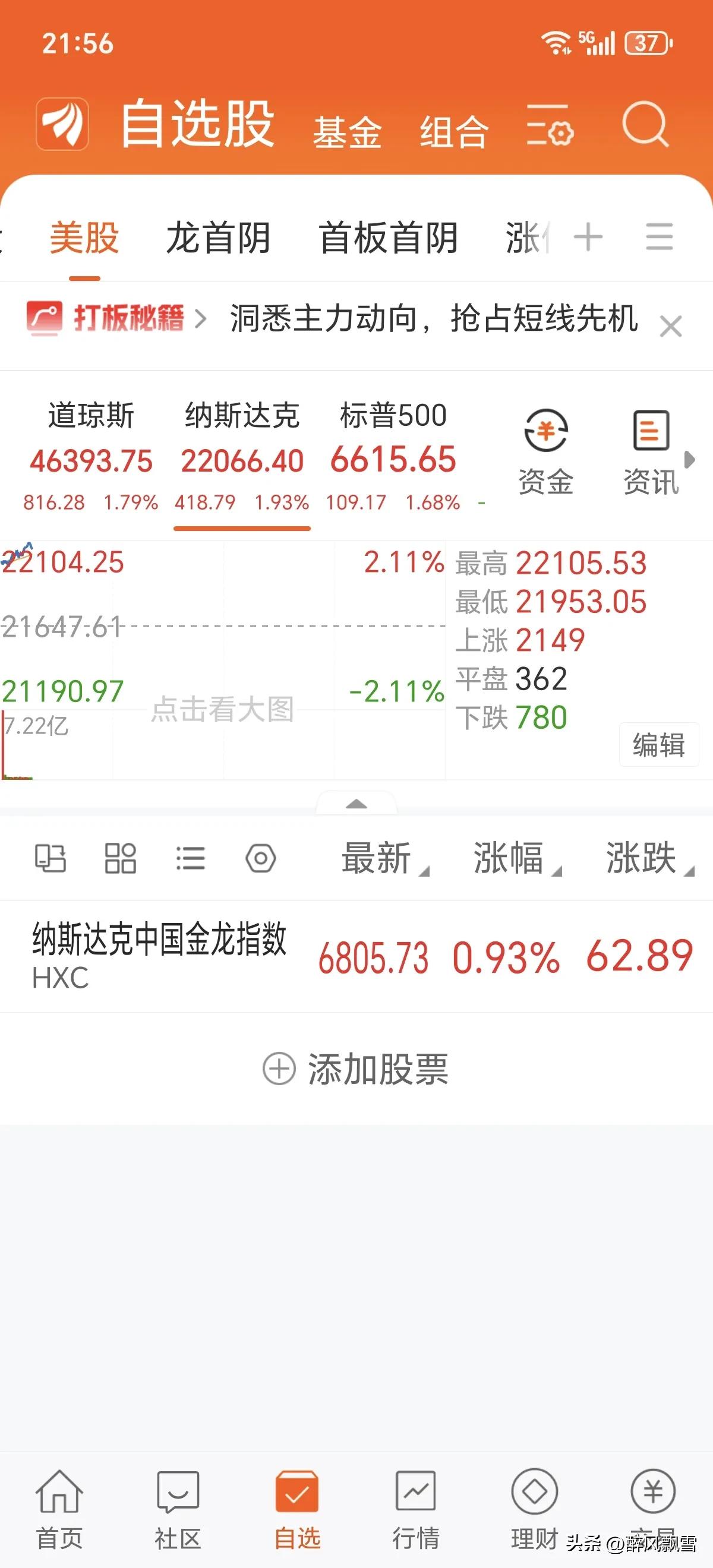Sort by 涨幅 change percentage
The height and width of the screenshot is (1568, 713).
(x=510, y=858)
